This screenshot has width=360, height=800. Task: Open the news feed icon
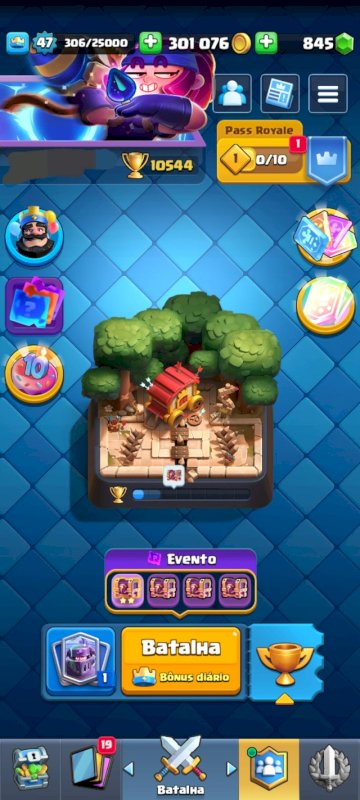pos(280,93)
